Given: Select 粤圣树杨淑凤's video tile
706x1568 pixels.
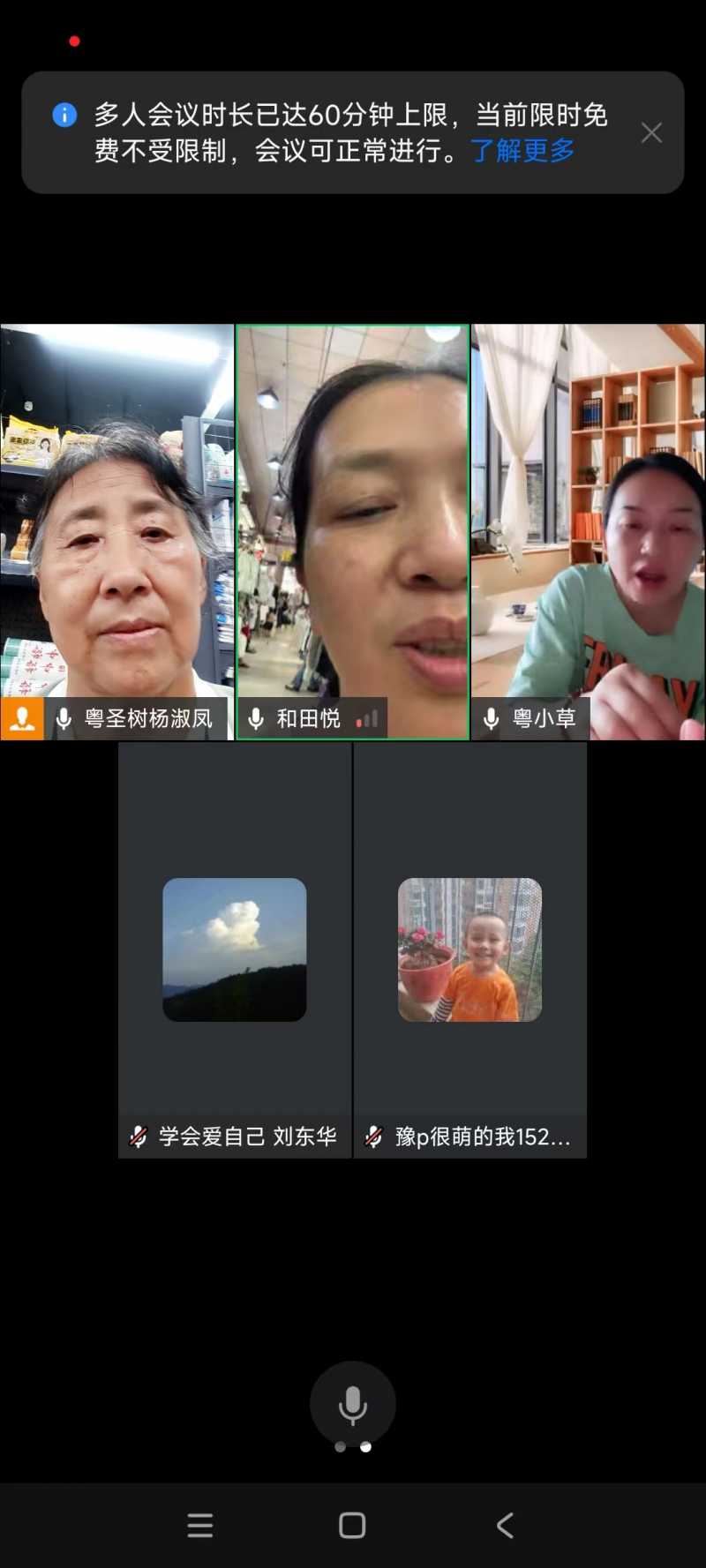Looking at the screenshot, I should [117, 532].
